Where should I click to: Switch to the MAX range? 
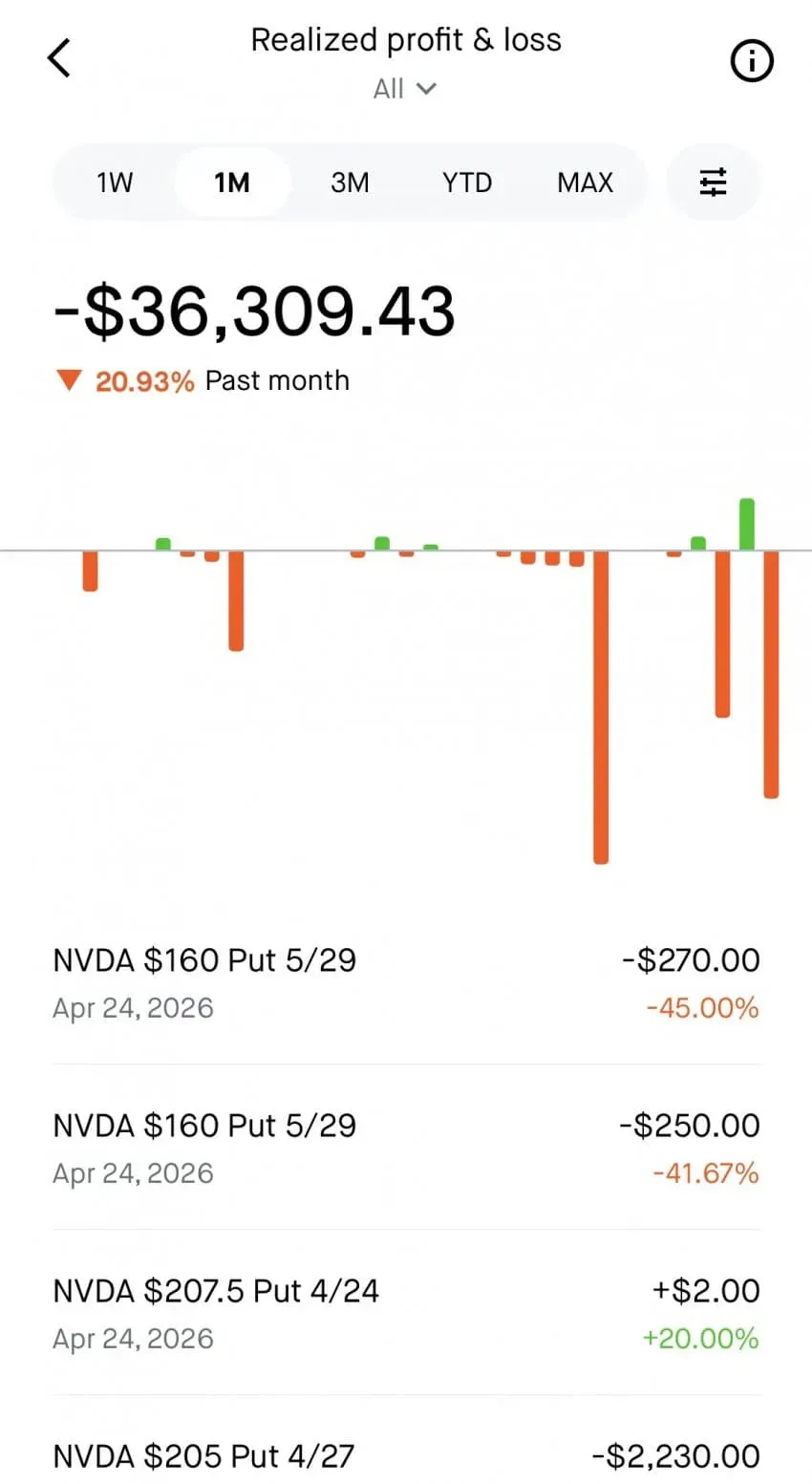[585, 182]
